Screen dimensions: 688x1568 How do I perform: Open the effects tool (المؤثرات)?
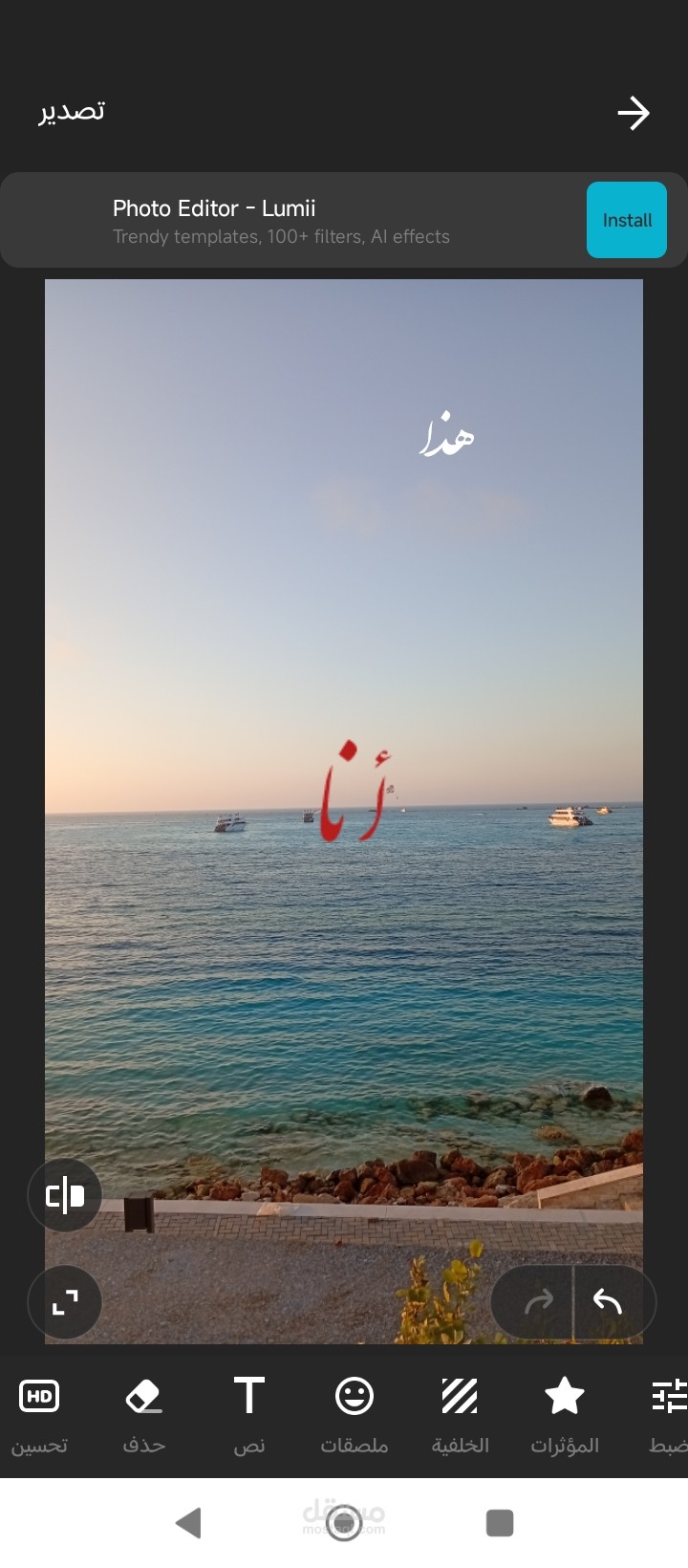565,1413
